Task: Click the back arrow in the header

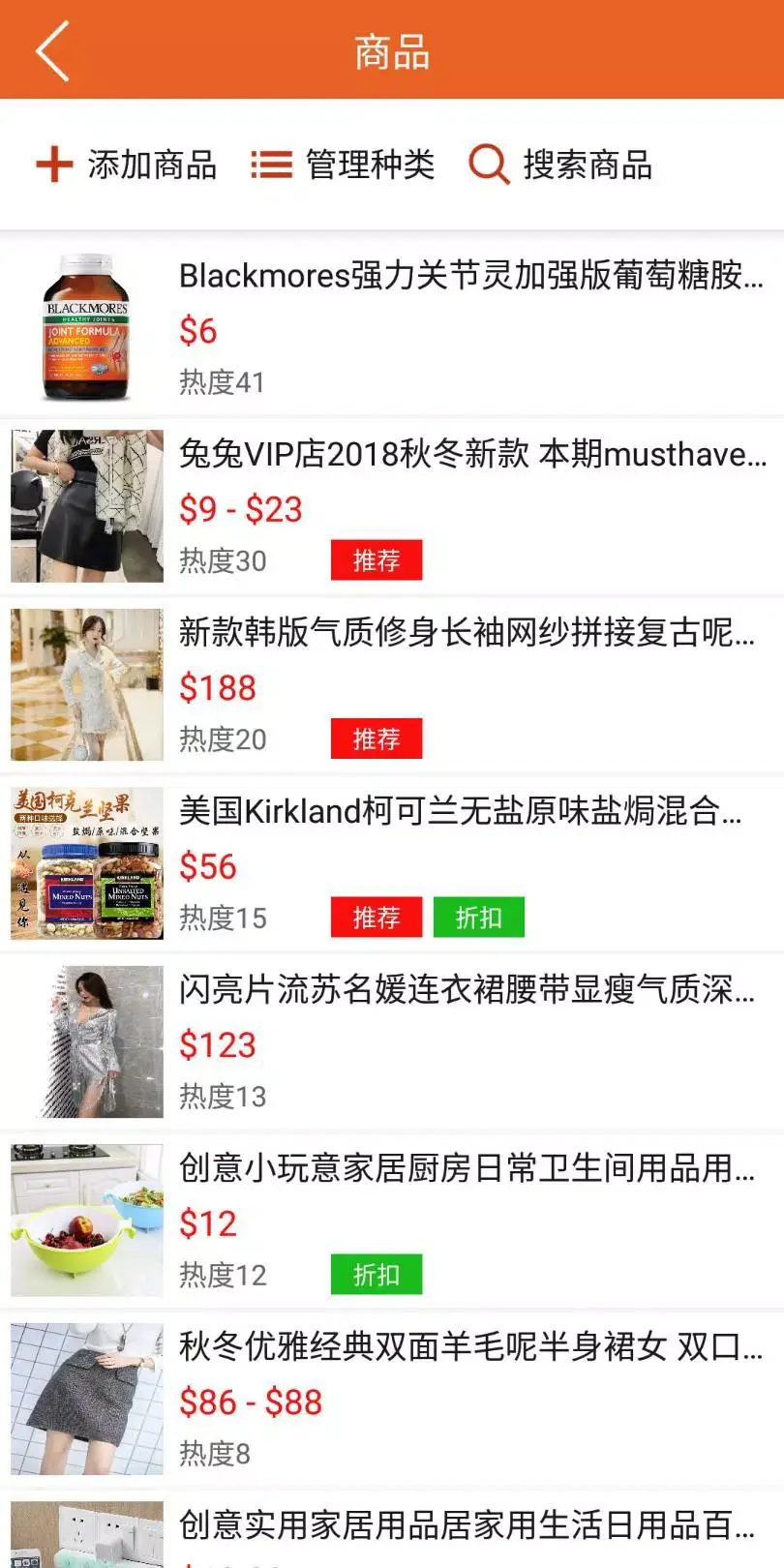Action: tap(48, 50)
